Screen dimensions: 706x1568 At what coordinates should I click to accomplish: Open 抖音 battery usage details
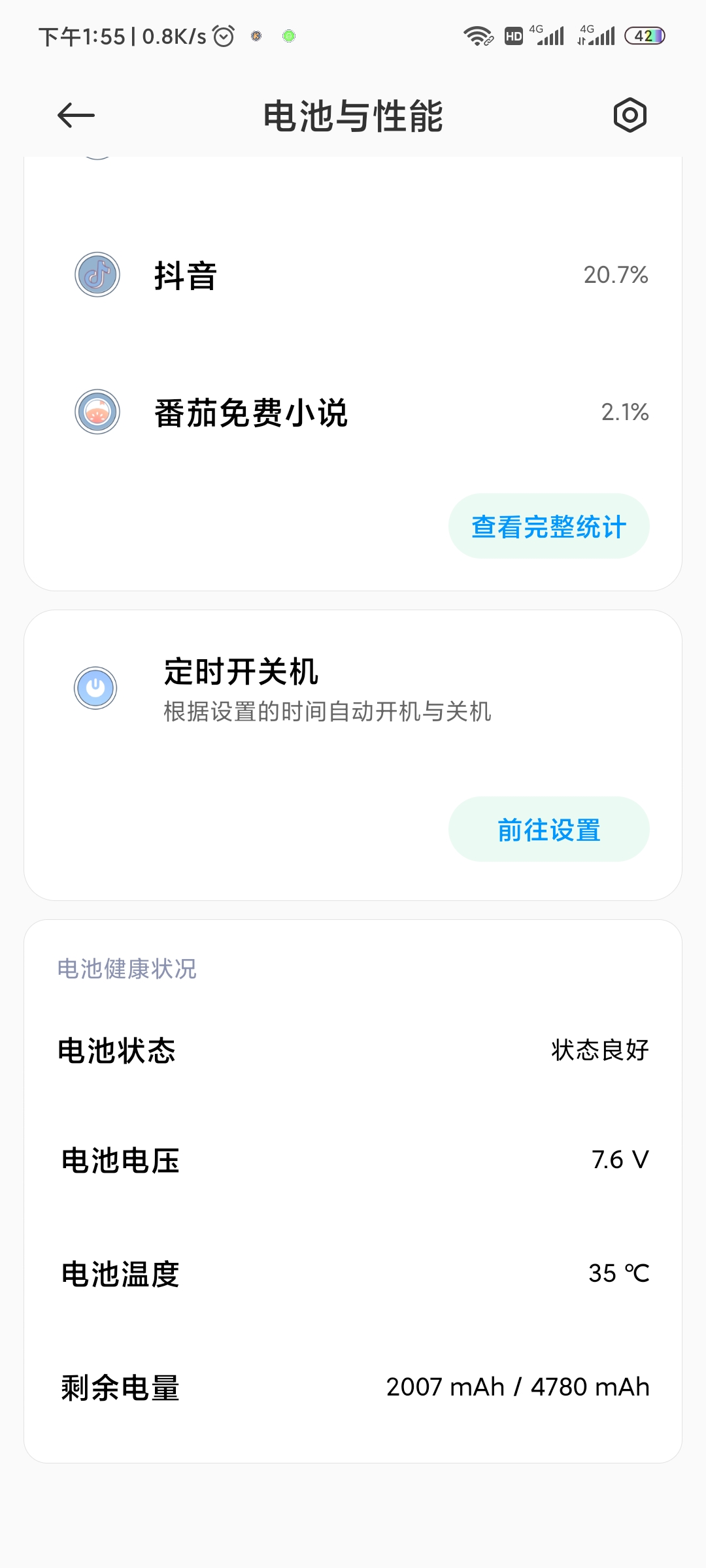(353, 275)
